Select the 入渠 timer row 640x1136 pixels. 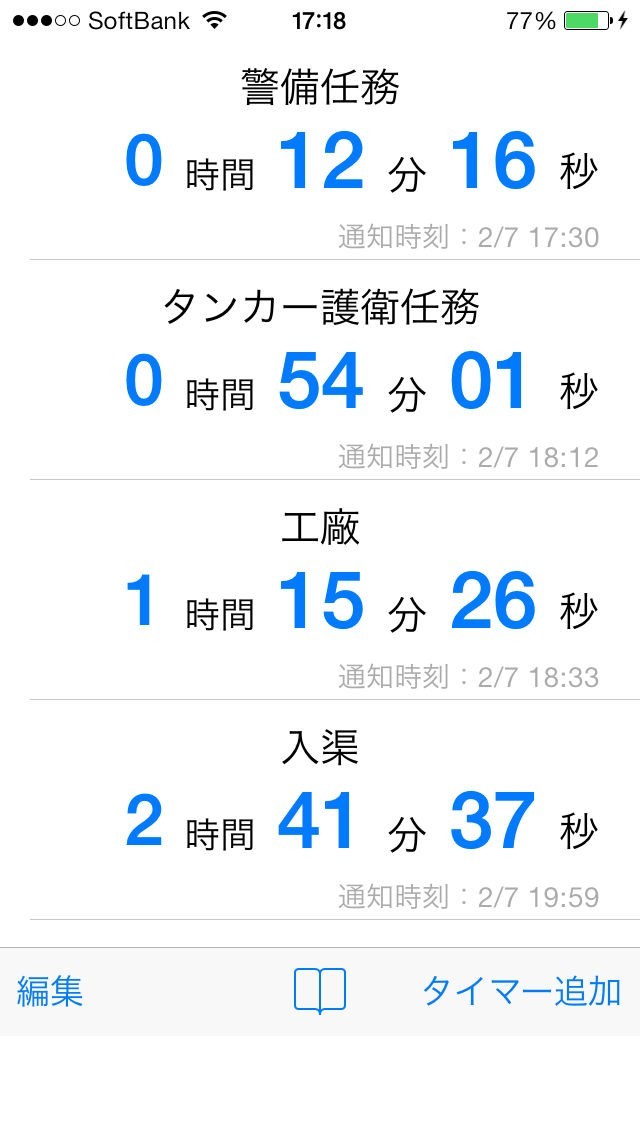(x=320, y=810)
